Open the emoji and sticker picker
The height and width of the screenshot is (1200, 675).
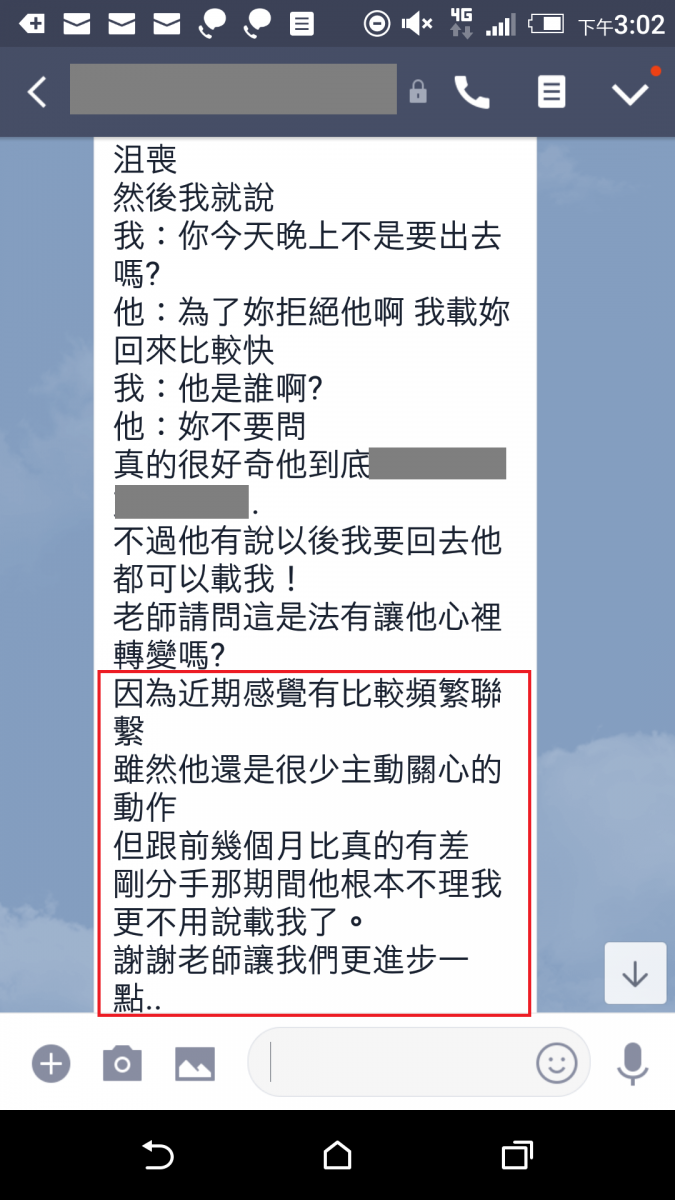[557, 1062]
